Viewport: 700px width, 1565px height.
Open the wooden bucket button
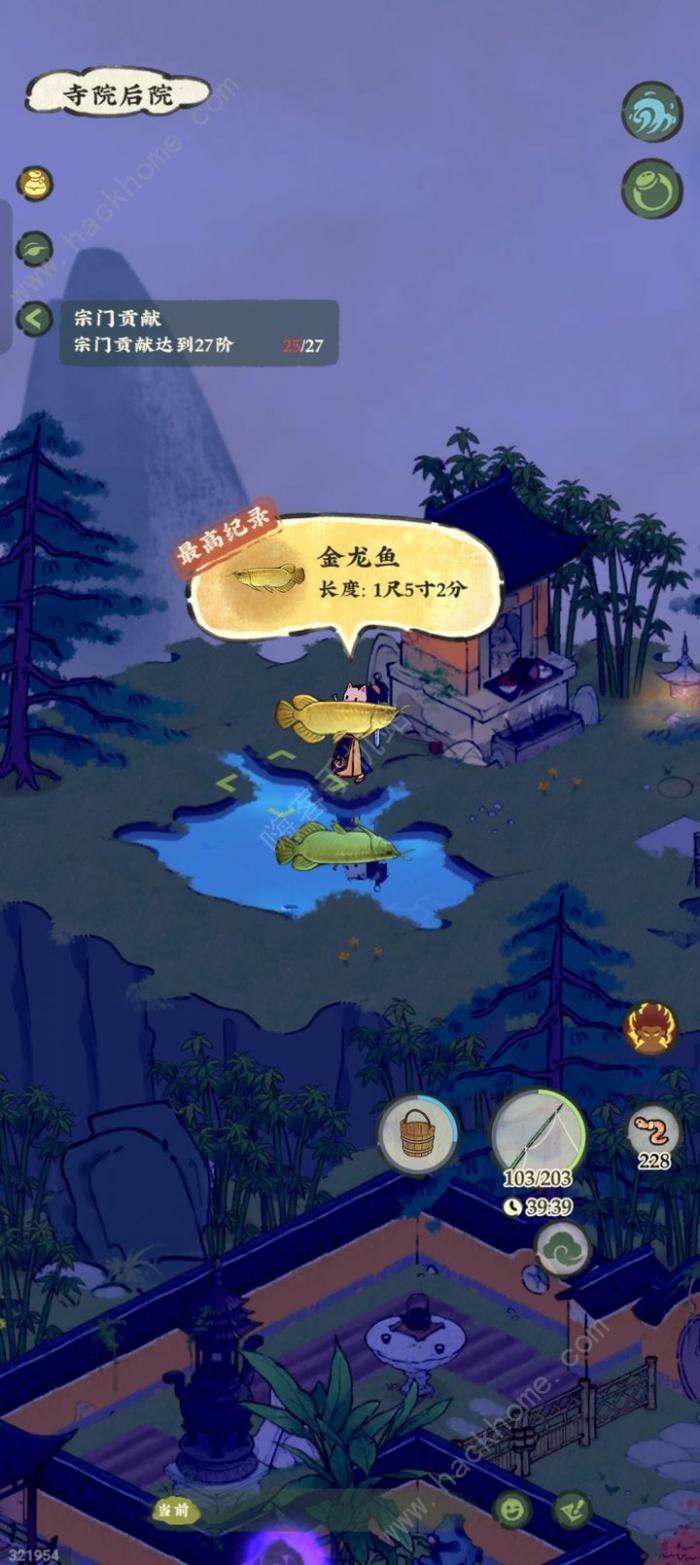coord(418,1133)
